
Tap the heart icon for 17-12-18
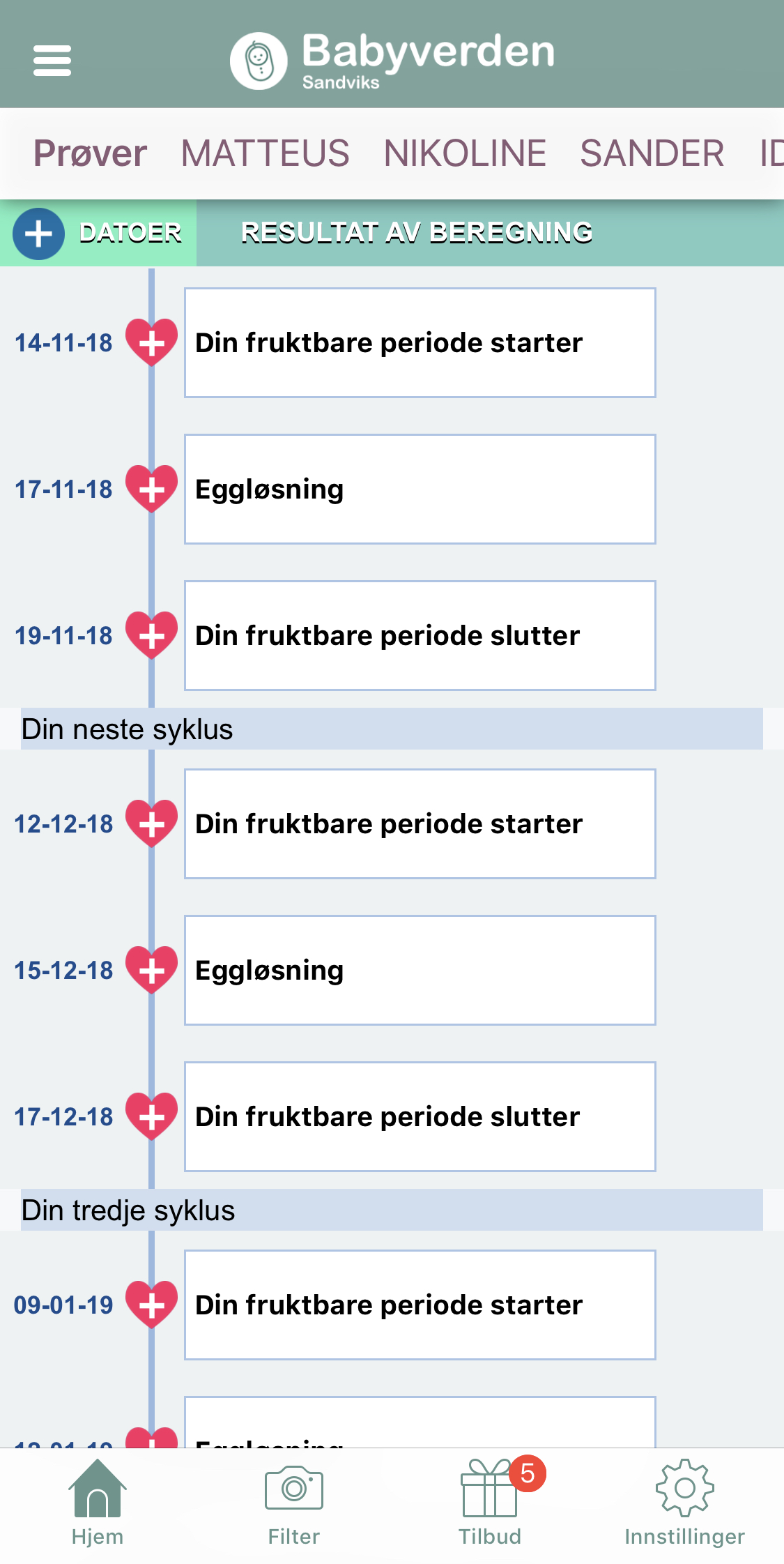click(x=152, y=1116)
